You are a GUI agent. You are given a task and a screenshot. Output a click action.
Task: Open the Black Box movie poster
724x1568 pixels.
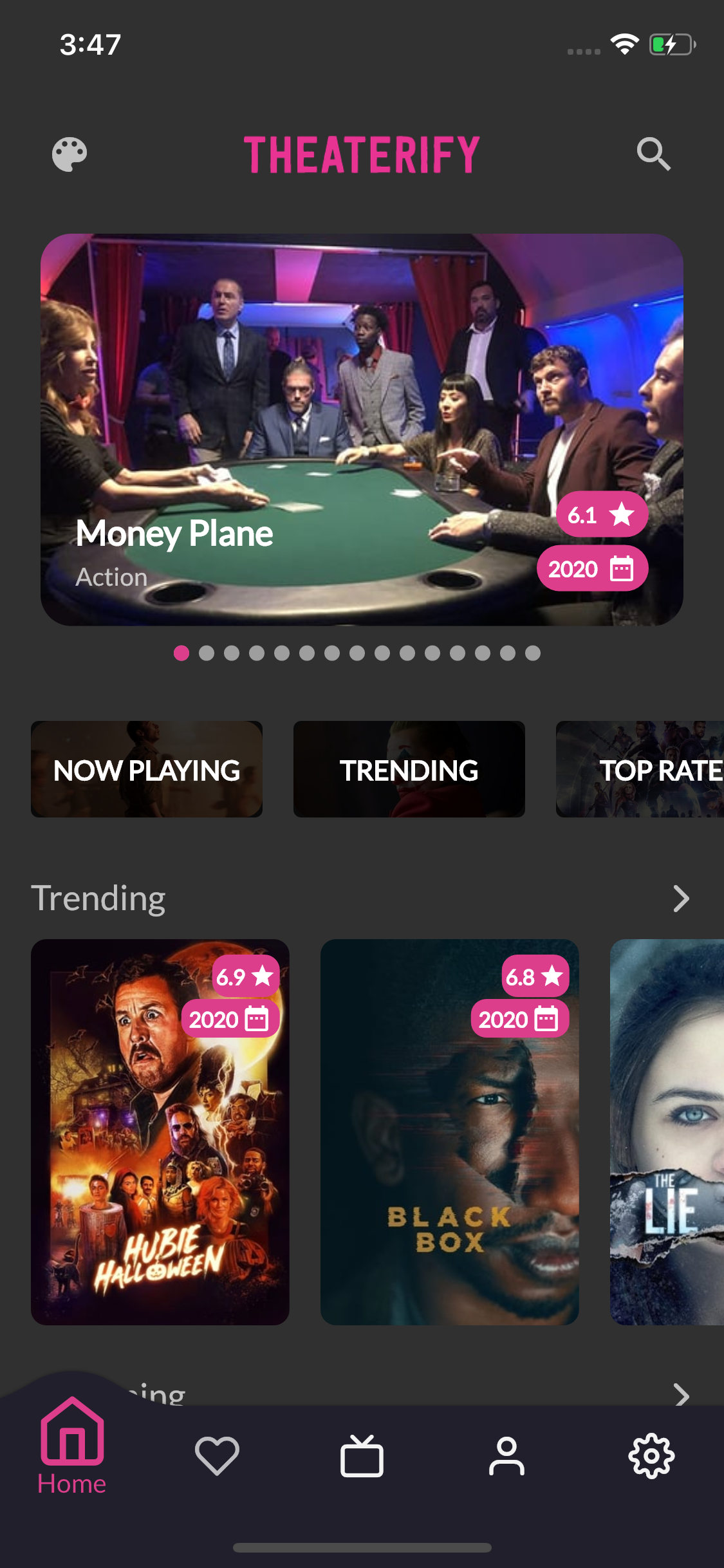(450, 1132)
